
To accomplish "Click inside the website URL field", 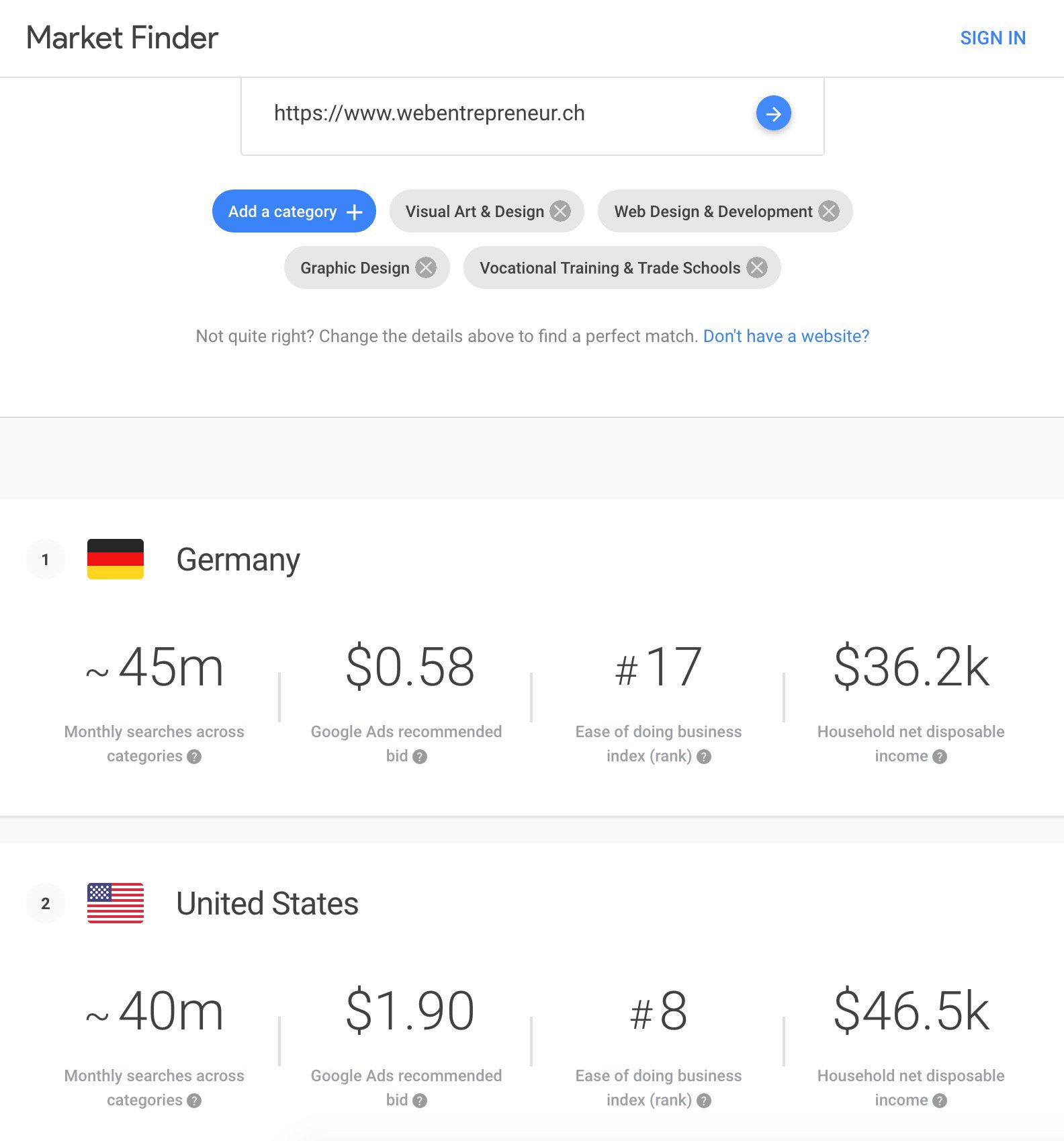I will [x=470, y=113].
